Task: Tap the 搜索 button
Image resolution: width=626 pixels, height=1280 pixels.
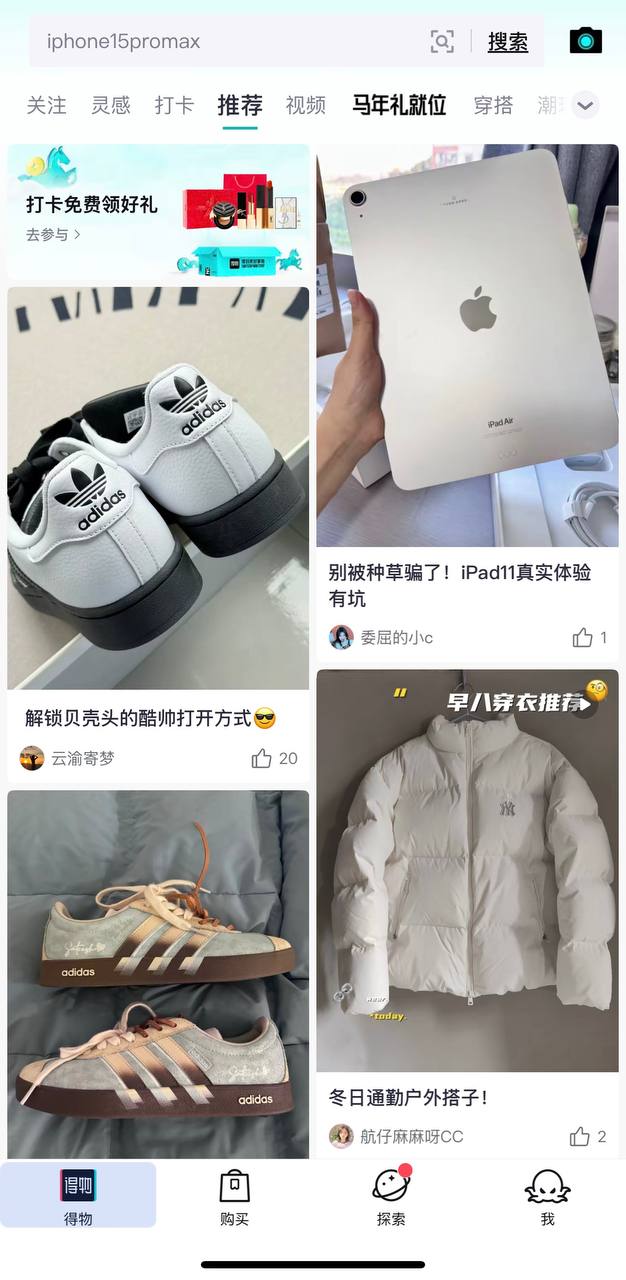Action: point(508,42)
